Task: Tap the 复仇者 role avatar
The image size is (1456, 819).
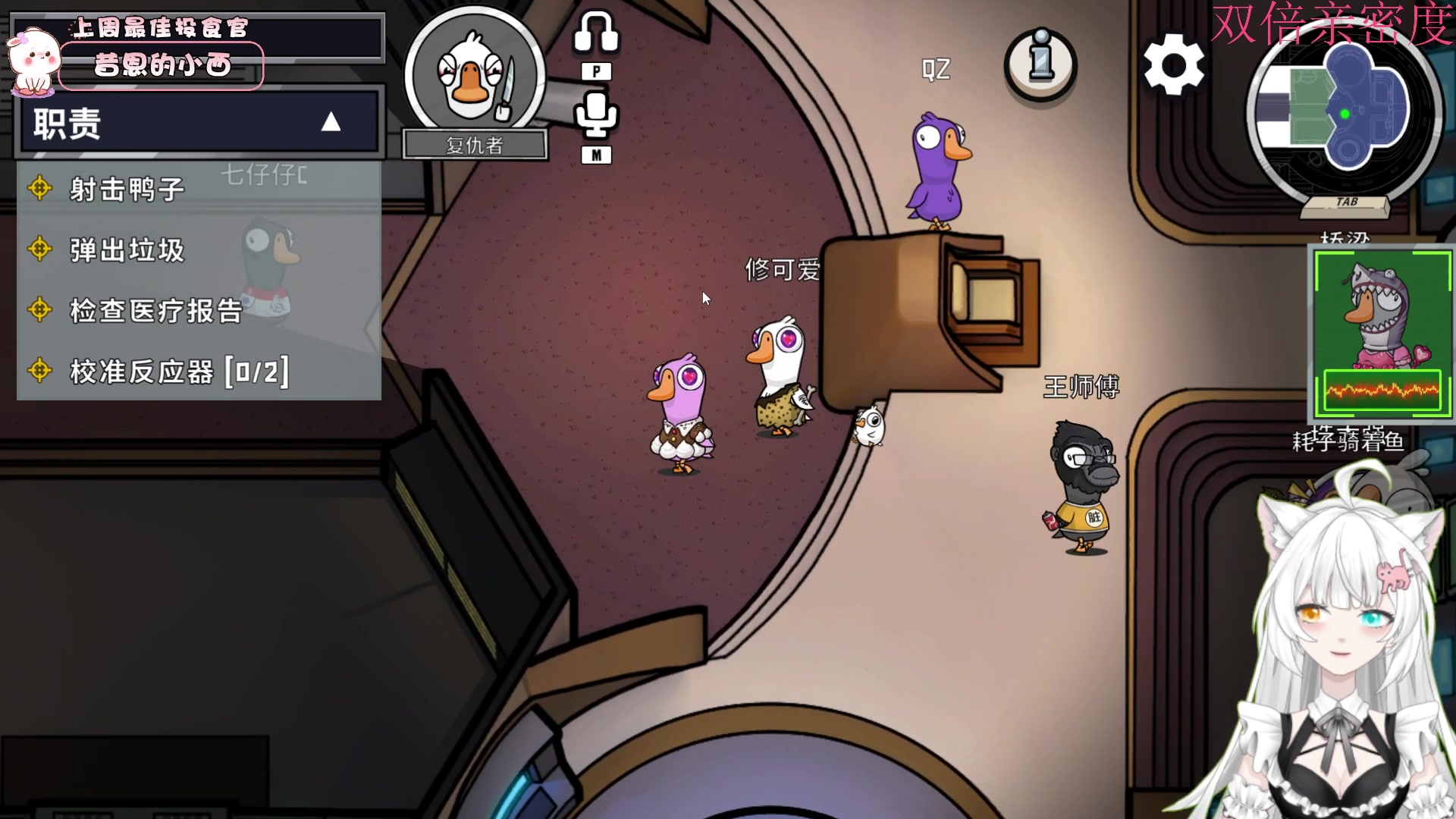Action: pos(474,76)
